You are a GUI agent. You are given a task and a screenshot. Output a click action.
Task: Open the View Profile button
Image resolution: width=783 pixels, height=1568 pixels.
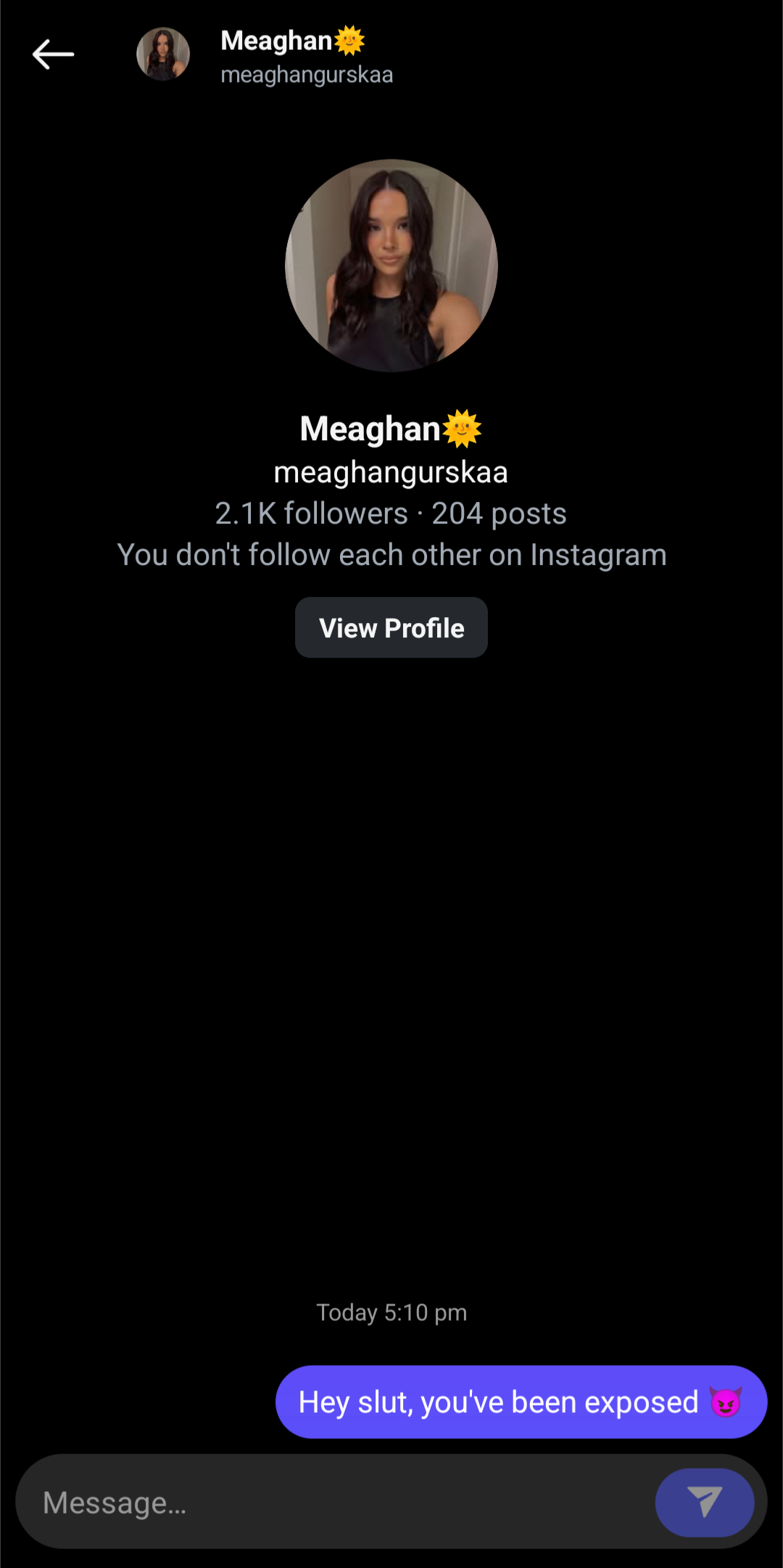[x=391, y=627]
